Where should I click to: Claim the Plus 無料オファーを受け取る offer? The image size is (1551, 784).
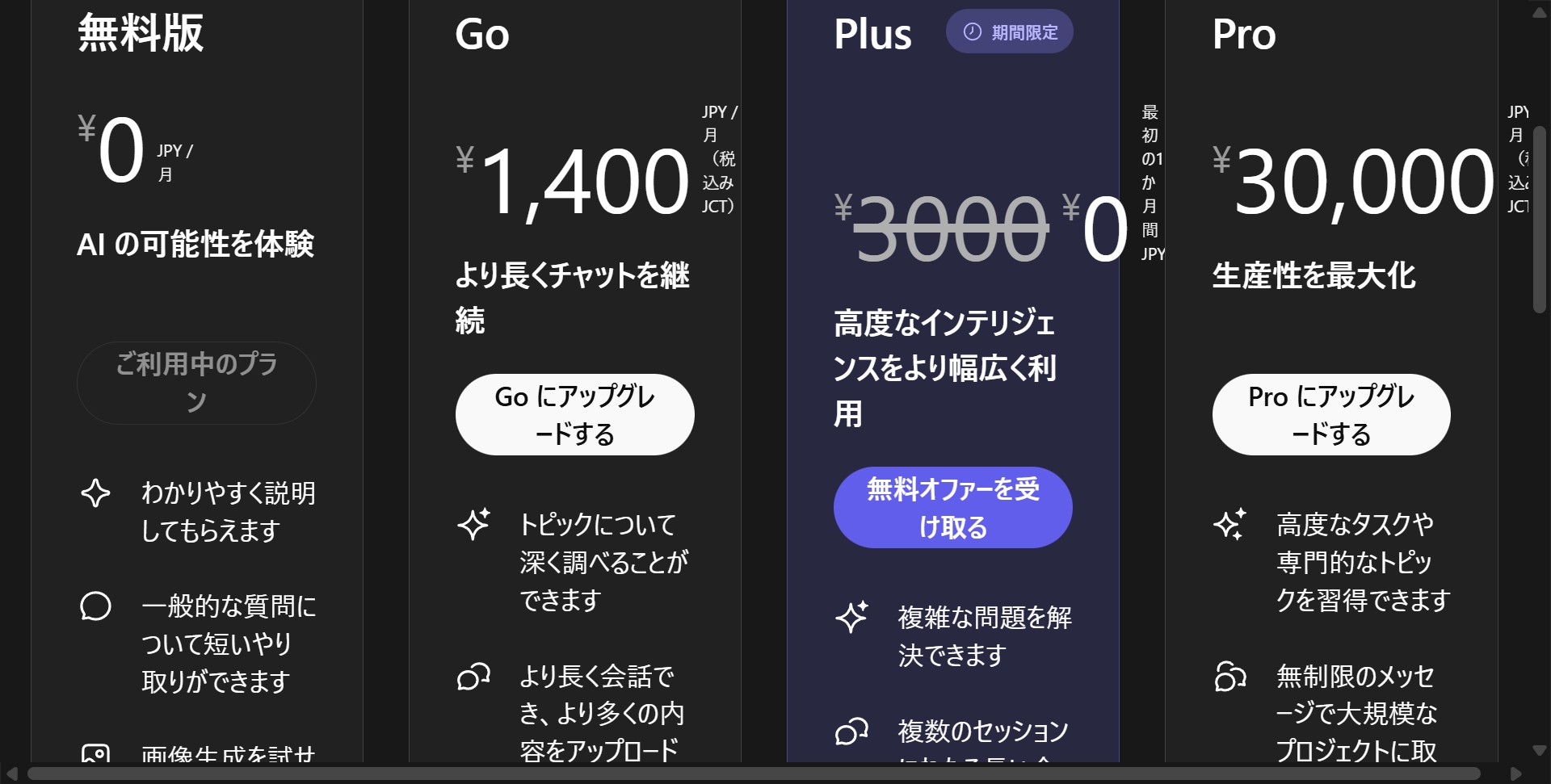pos(952,507)
